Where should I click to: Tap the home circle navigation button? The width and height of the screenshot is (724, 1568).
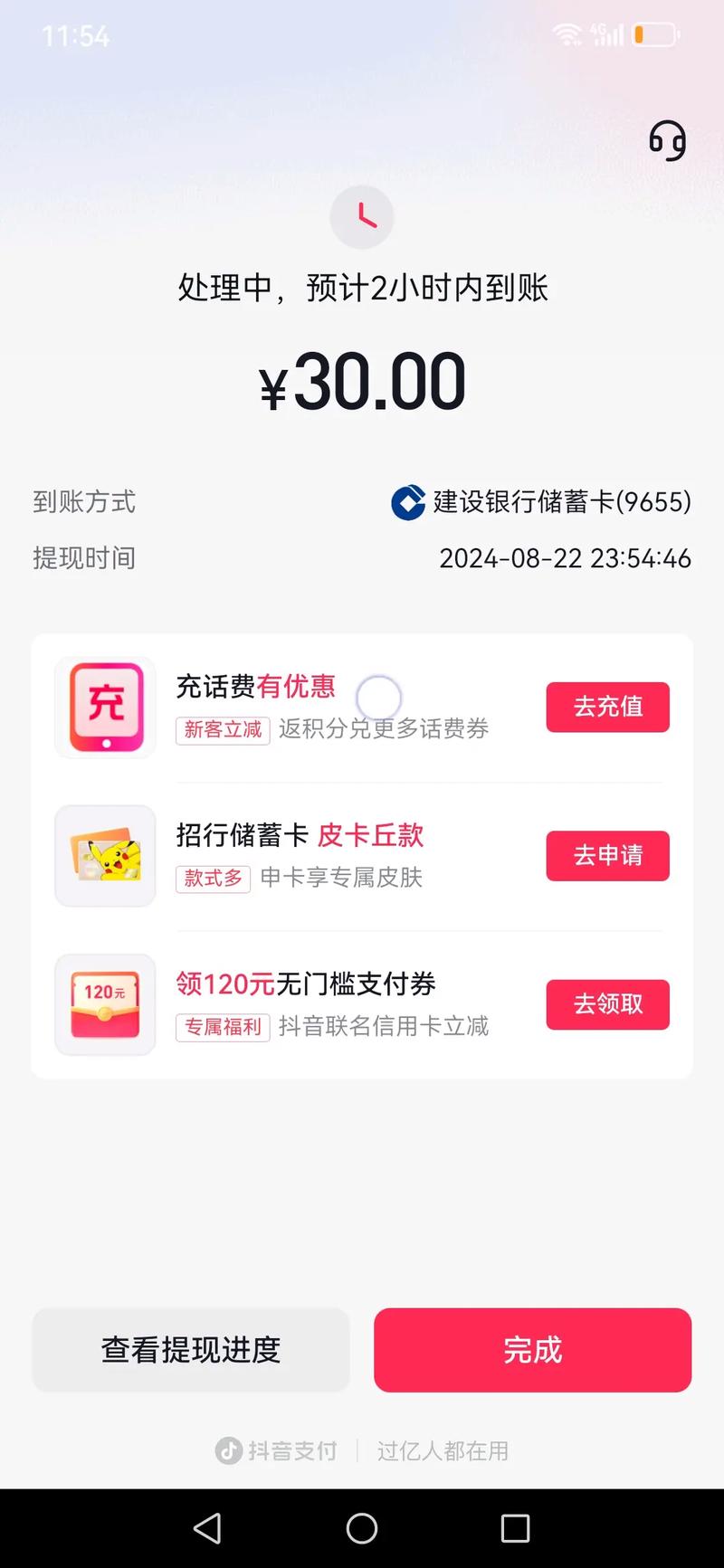tap(362, 1528)
